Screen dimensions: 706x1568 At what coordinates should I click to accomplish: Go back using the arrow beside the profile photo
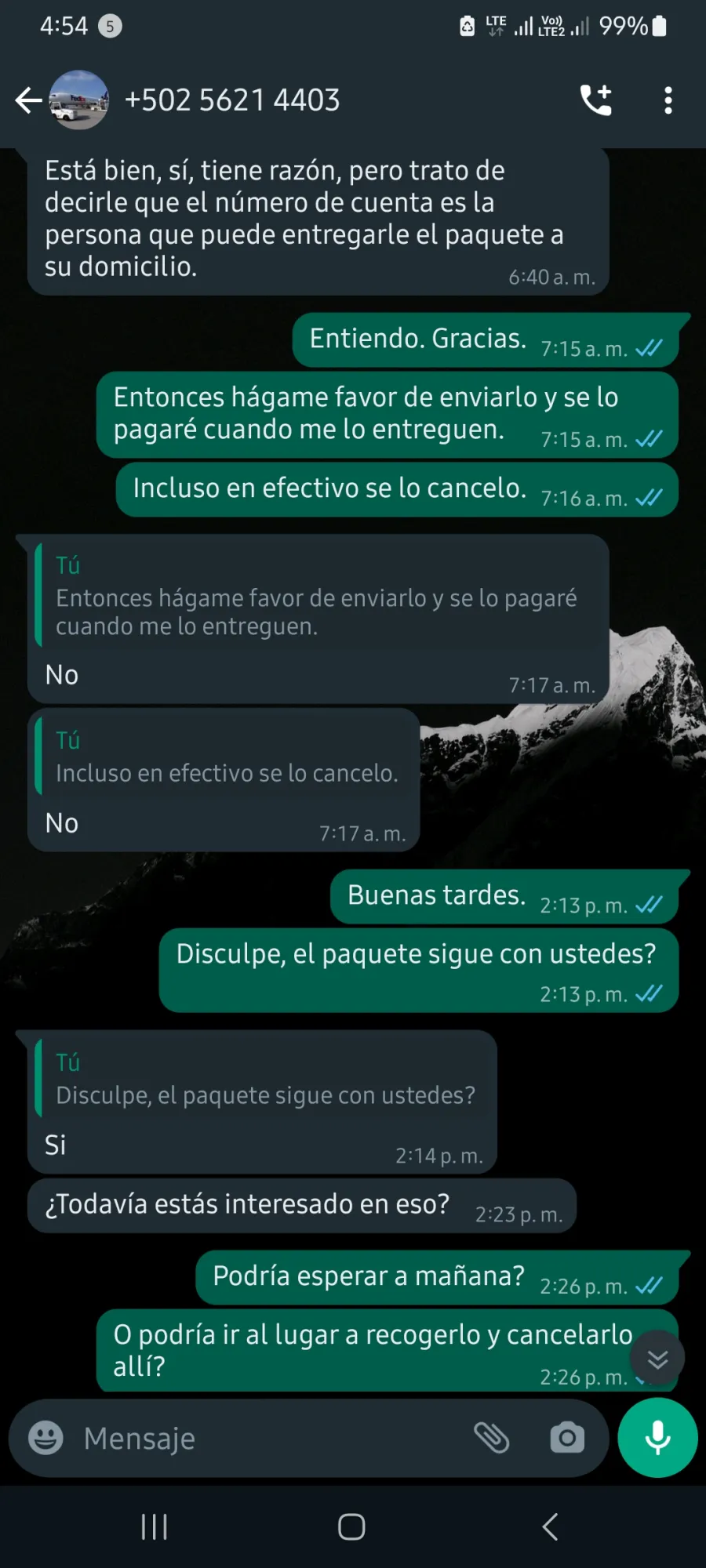(29, 100)
